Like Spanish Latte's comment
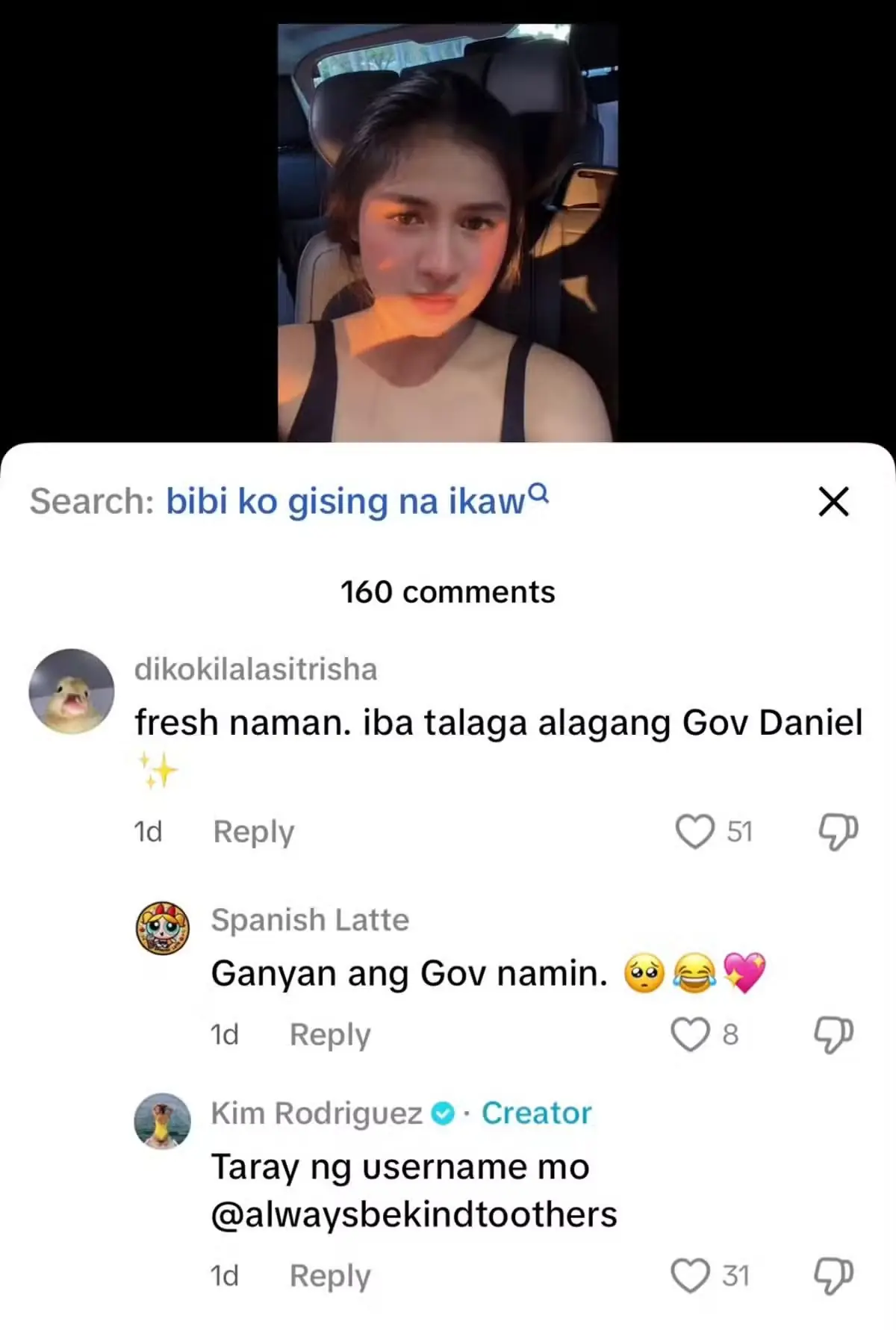 [x=690, y=1034]
